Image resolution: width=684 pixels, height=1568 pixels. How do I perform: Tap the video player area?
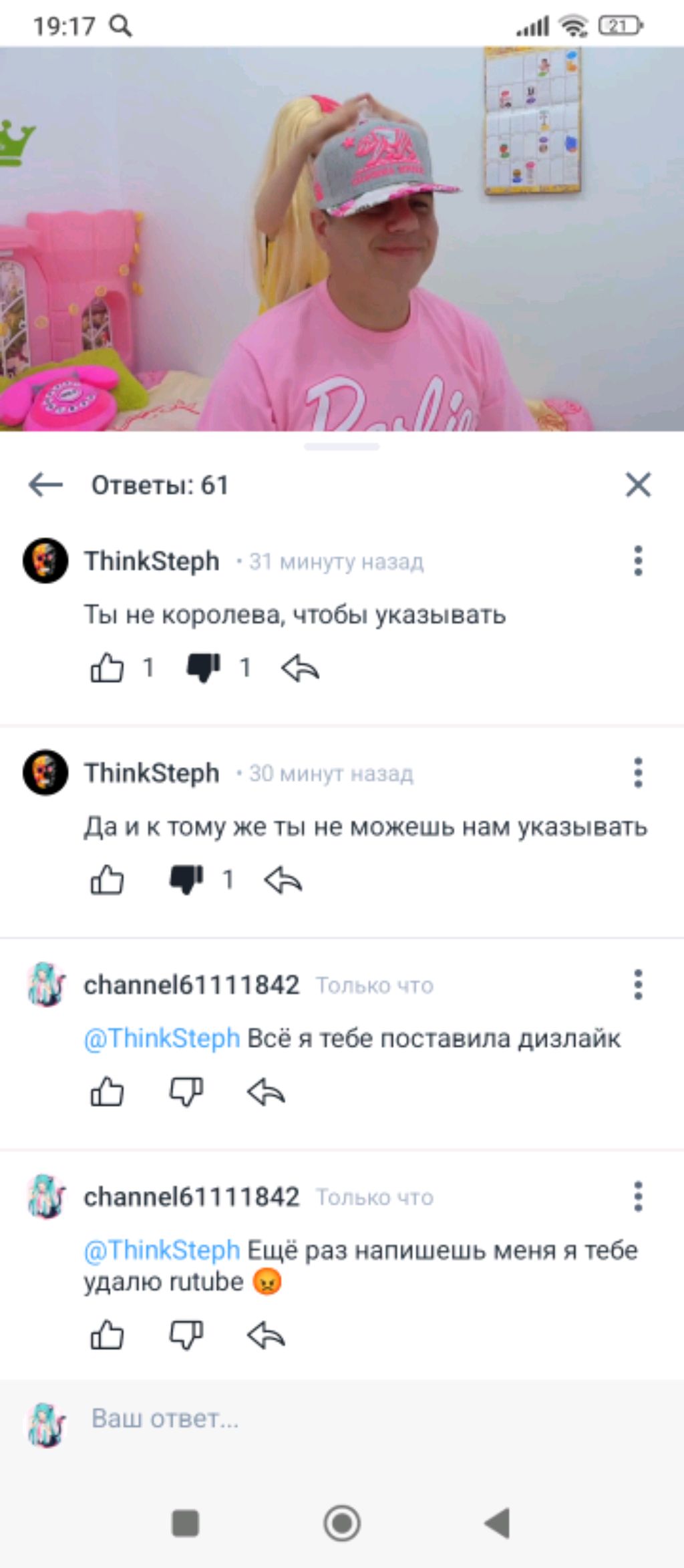pyautogui.click(x=342, y=239)
